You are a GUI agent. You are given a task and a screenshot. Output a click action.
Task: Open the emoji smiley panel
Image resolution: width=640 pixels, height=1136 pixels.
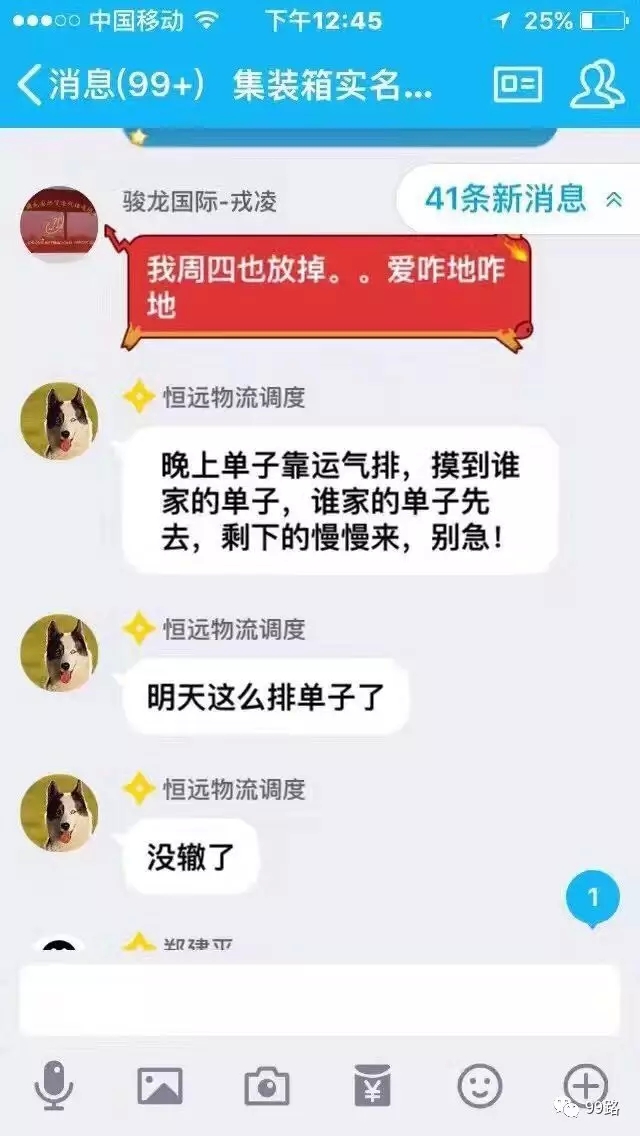tap(480, 1085)
